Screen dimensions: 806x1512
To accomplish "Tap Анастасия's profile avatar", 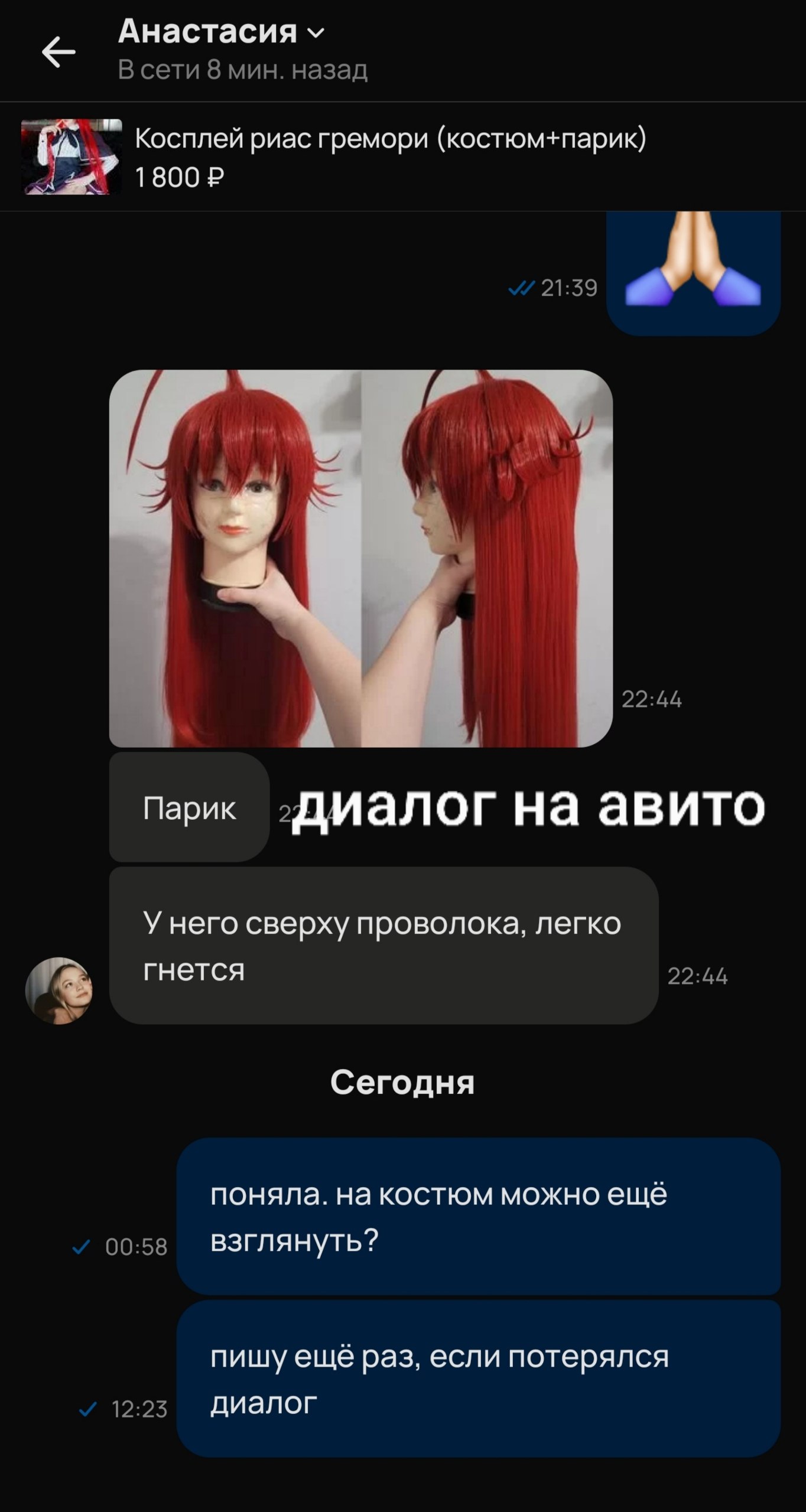I will pos(59,990).
